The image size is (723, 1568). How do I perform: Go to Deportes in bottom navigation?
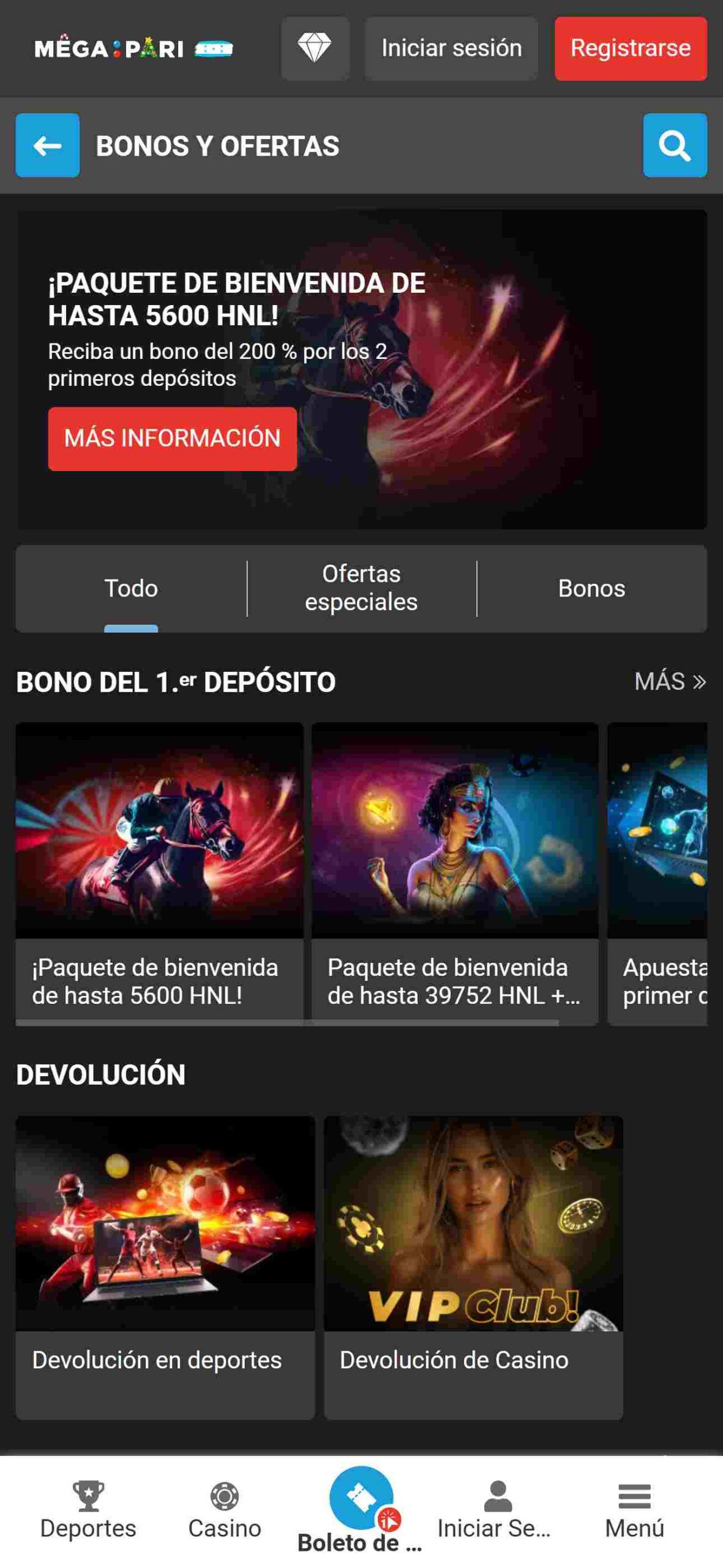click(88, 1510)
